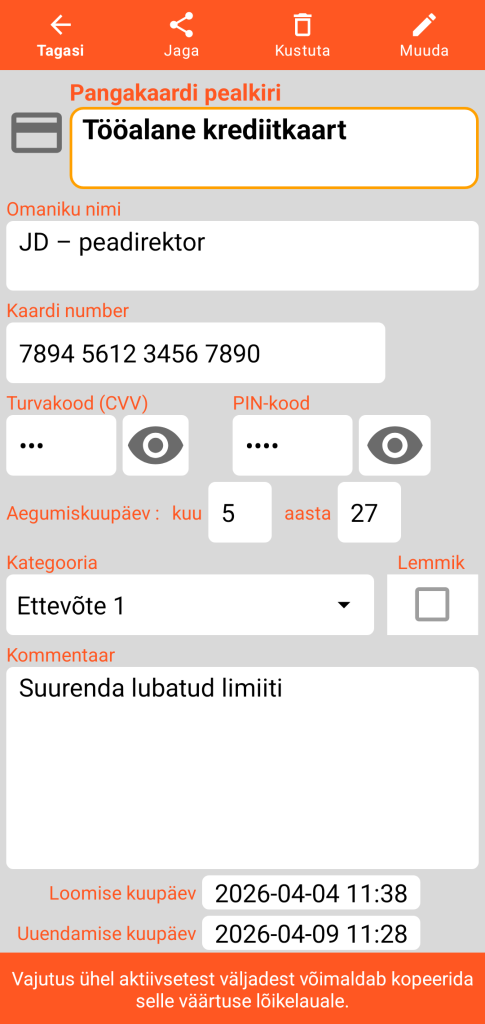Delete the card with Kustuta
Viewport: 485px width, 1024px height.
(302, 36)
